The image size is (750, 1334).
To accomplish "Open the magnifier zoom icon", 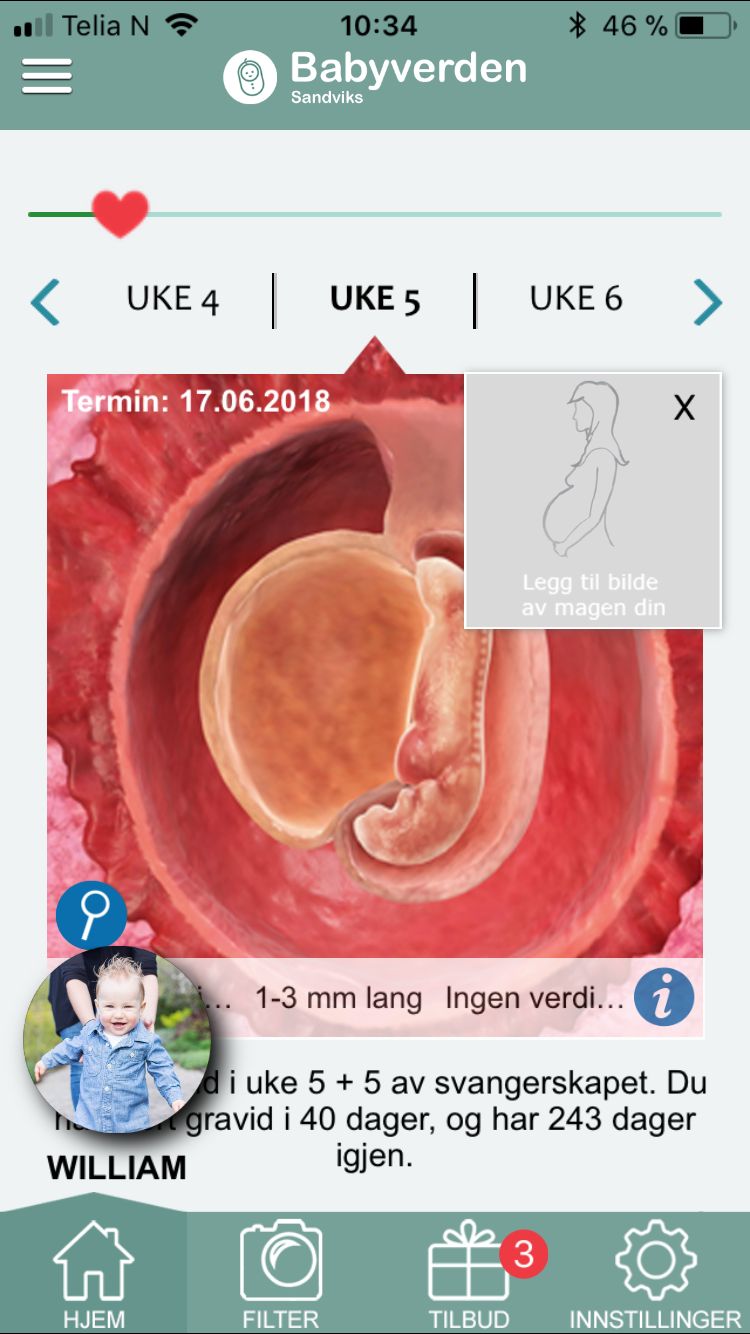I will (92, 915).
